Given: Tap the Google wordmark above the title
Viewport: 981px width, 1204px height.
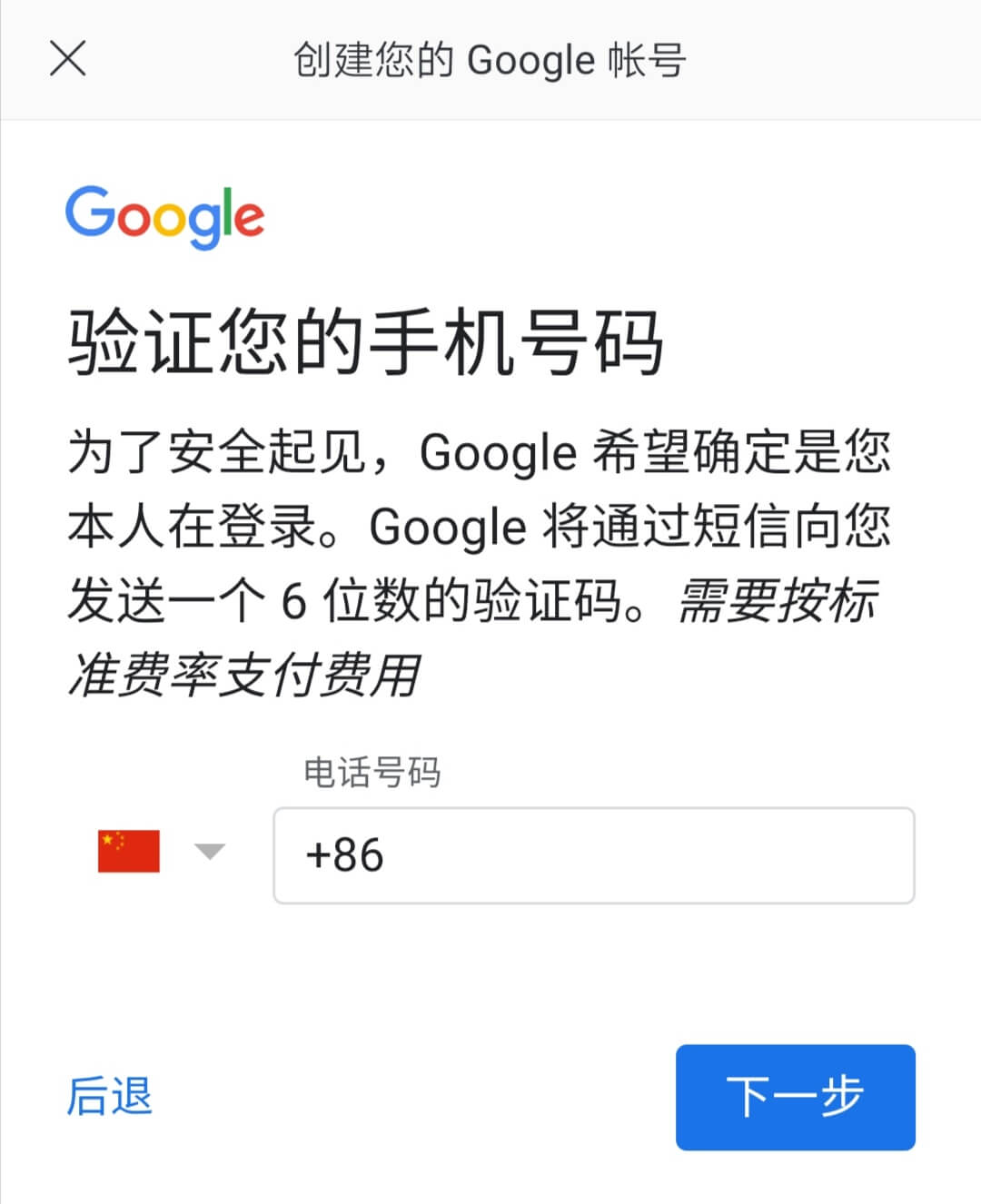Looking at the screenshot, I should pos(165,215).
